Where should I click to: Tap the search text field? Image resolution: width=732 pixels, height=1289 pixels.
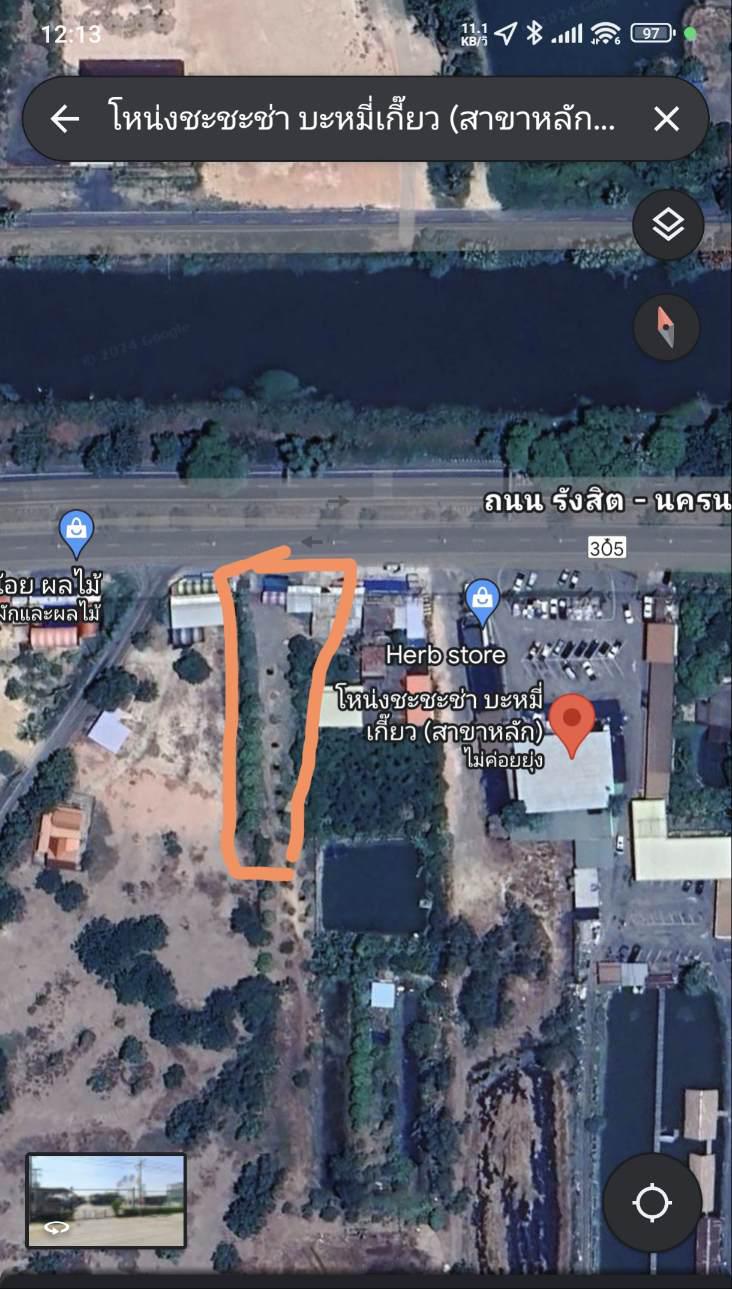[366, 120]
